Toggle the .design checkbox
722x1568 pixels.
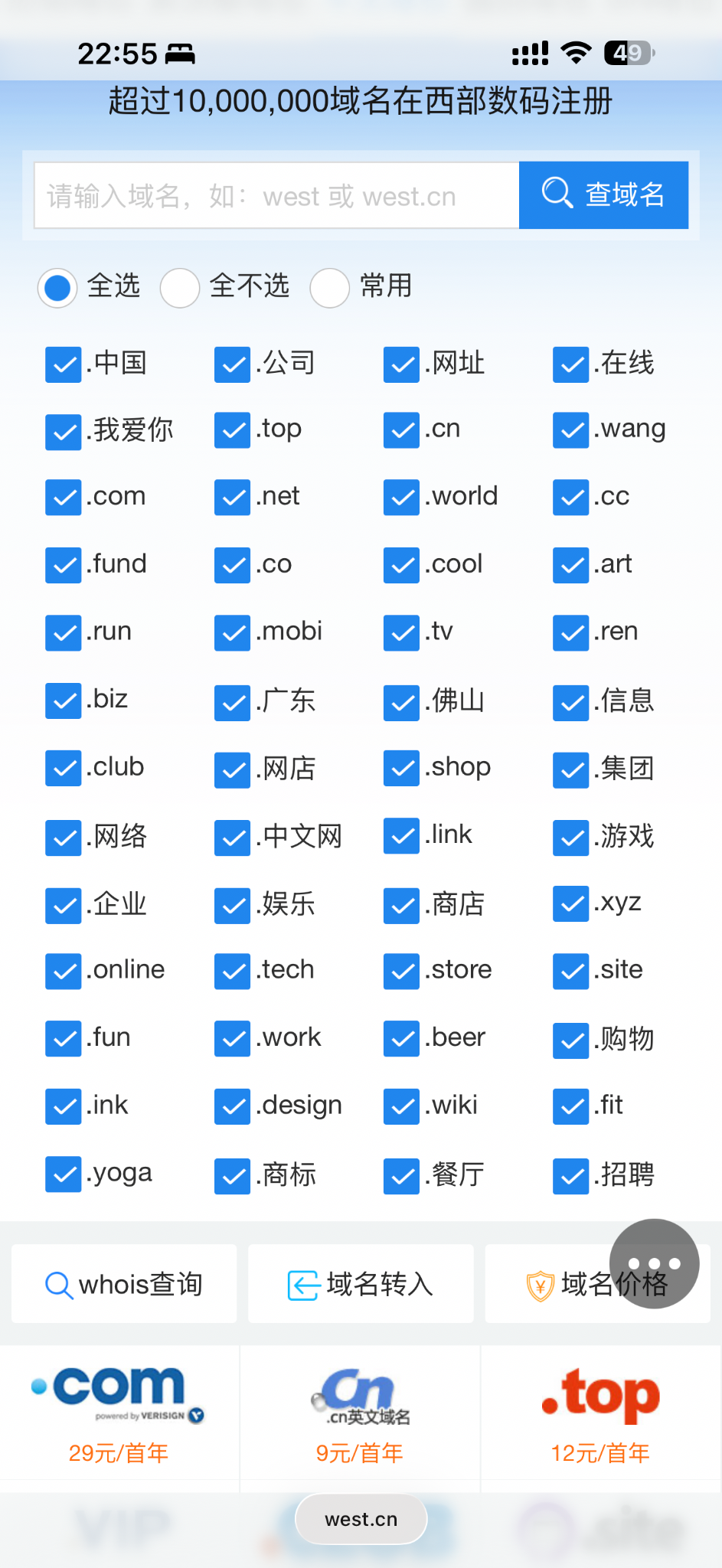click(x=233, y=1107)
